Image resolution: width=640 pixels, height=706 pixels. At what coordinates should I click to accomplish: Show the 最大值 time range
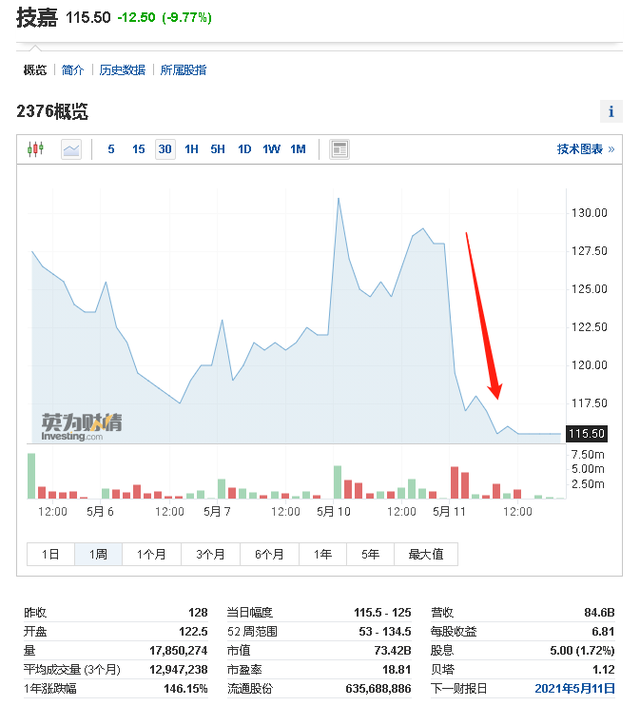pyautogui.click(x=426, y=554)
